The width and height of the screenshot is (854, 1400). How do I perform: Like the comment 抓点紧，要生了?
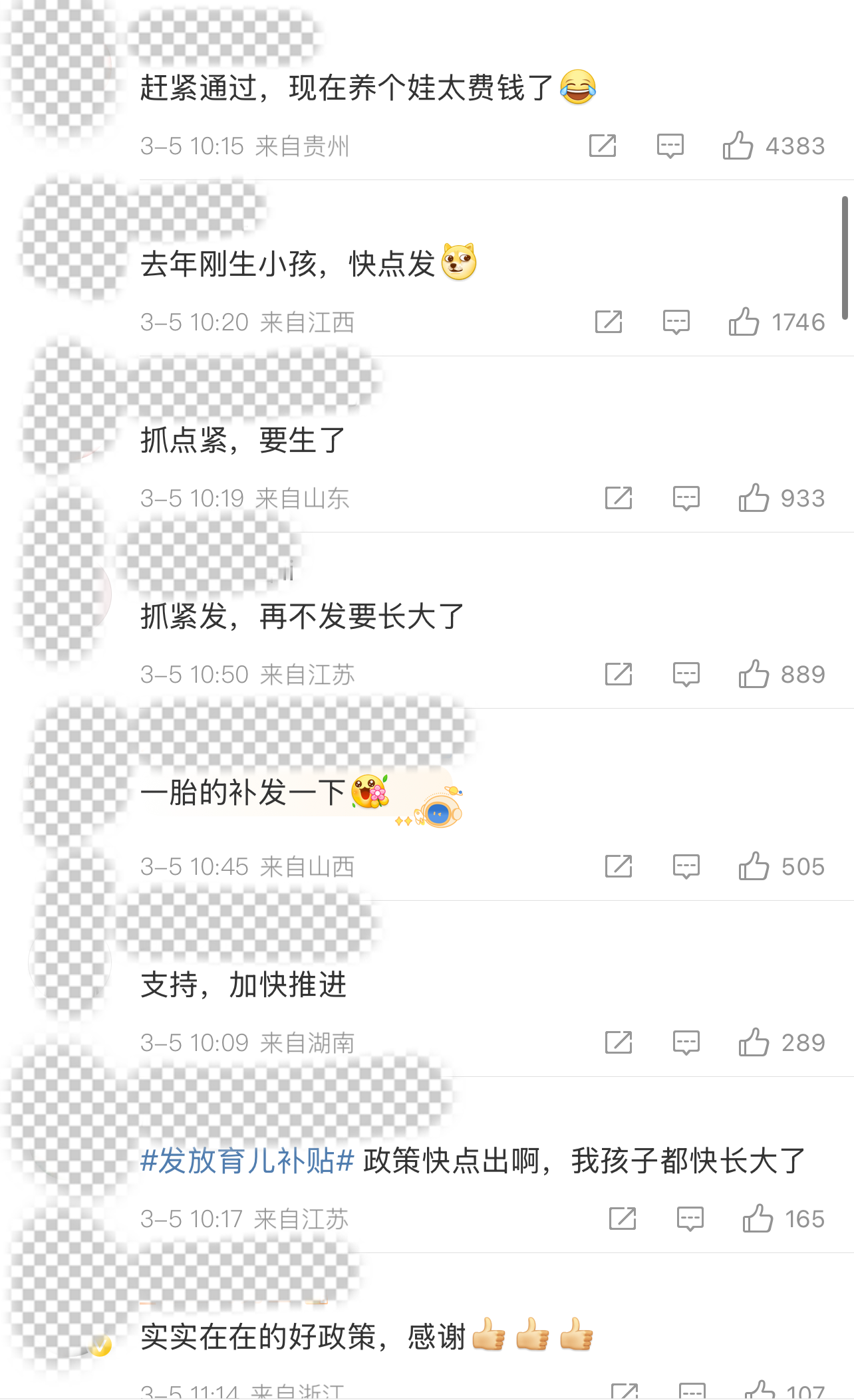click(x=754, y=498)
